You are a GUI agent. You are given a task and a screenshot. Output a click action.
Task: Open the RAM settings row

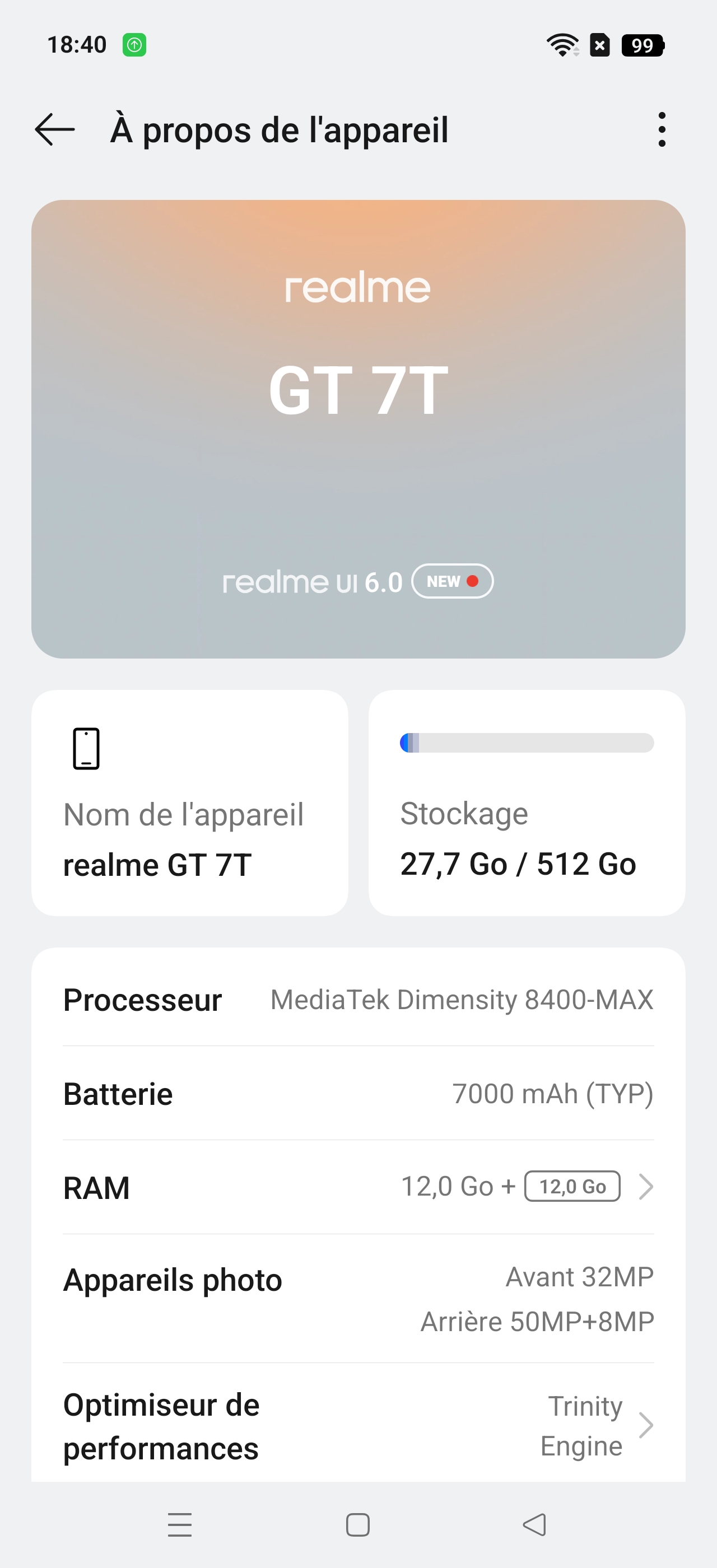coord(358,1187)
